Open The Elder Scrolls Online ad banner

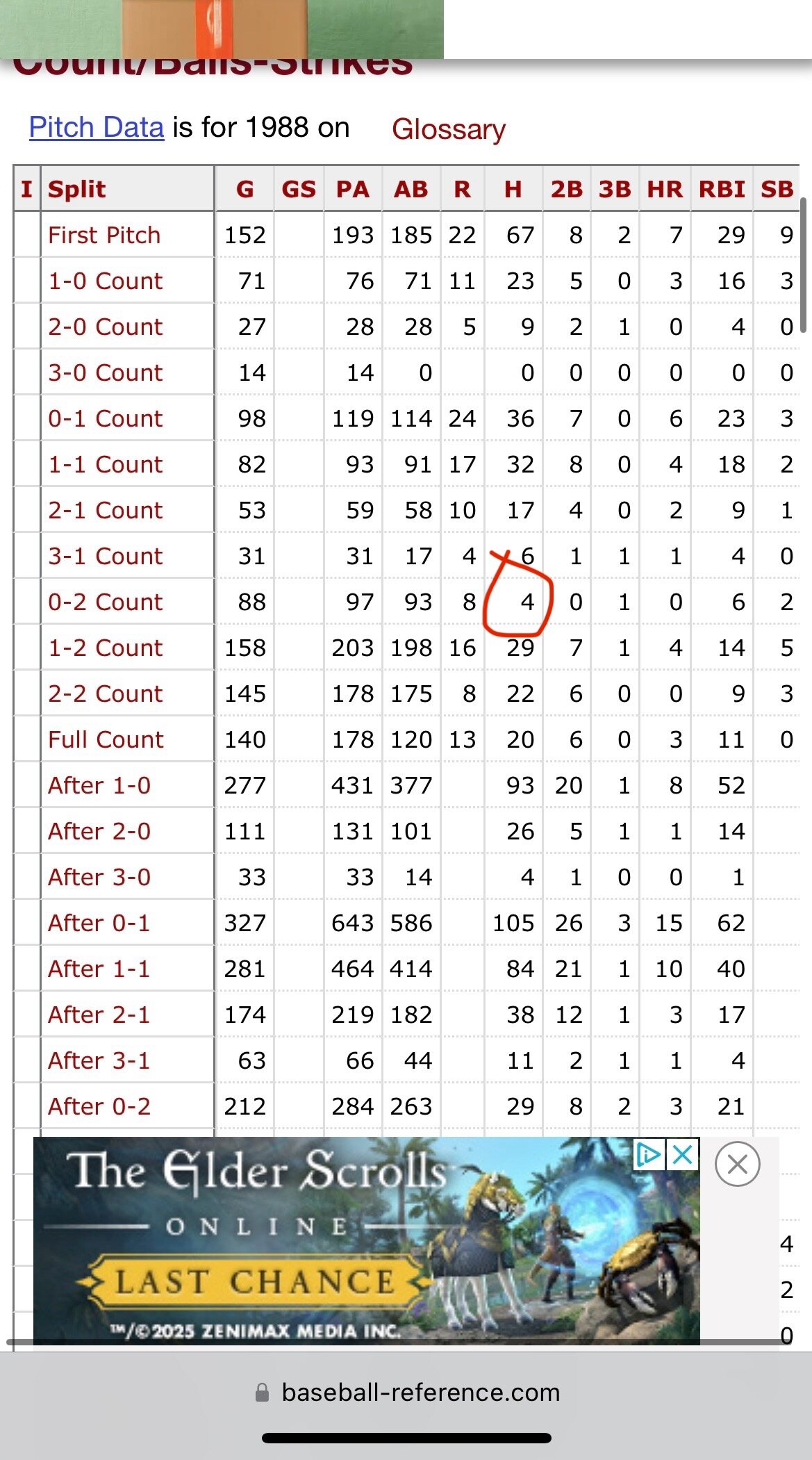[x=366, y=1240]
